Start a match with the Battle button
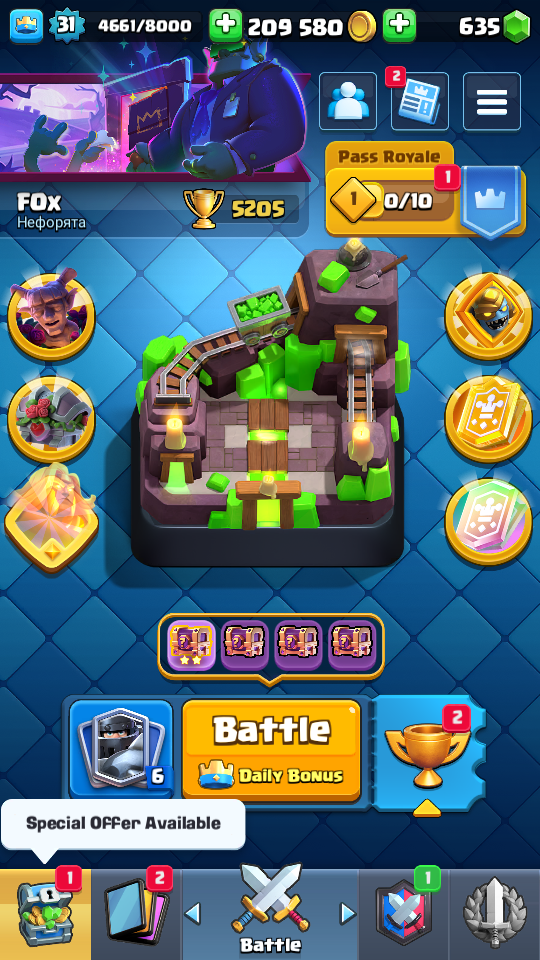 coord(271,751)
